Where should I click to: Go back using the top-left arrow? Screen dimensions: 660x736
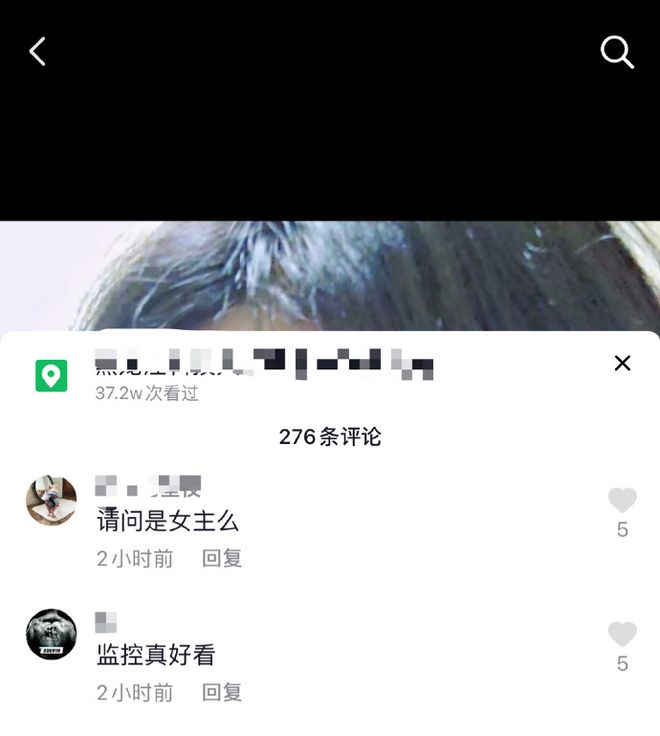click(38, 52)
